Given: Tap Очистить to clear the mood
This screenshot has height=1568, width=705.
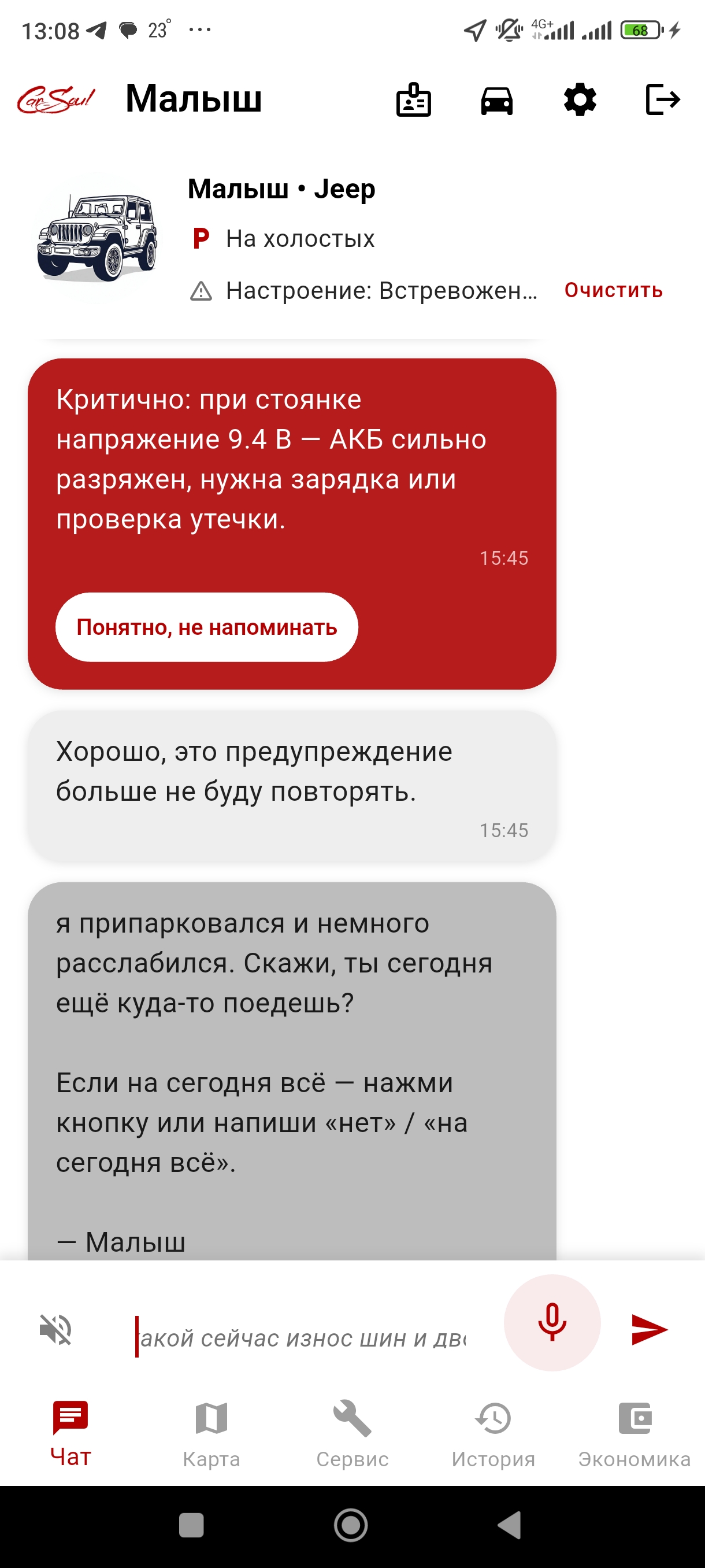Looking at the screenshot, I should (x=613, y=290).
